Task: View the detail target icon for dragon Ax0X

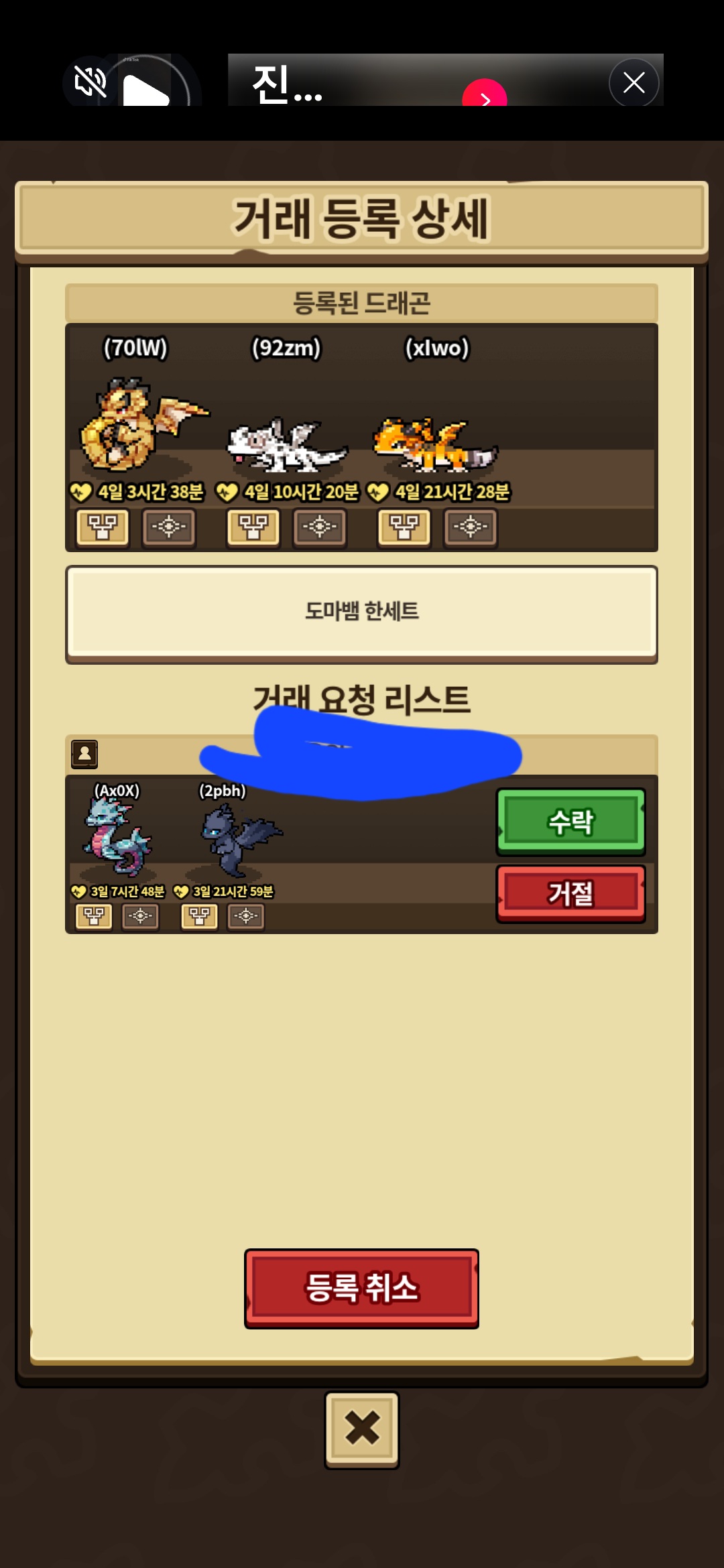Action: 140,916
